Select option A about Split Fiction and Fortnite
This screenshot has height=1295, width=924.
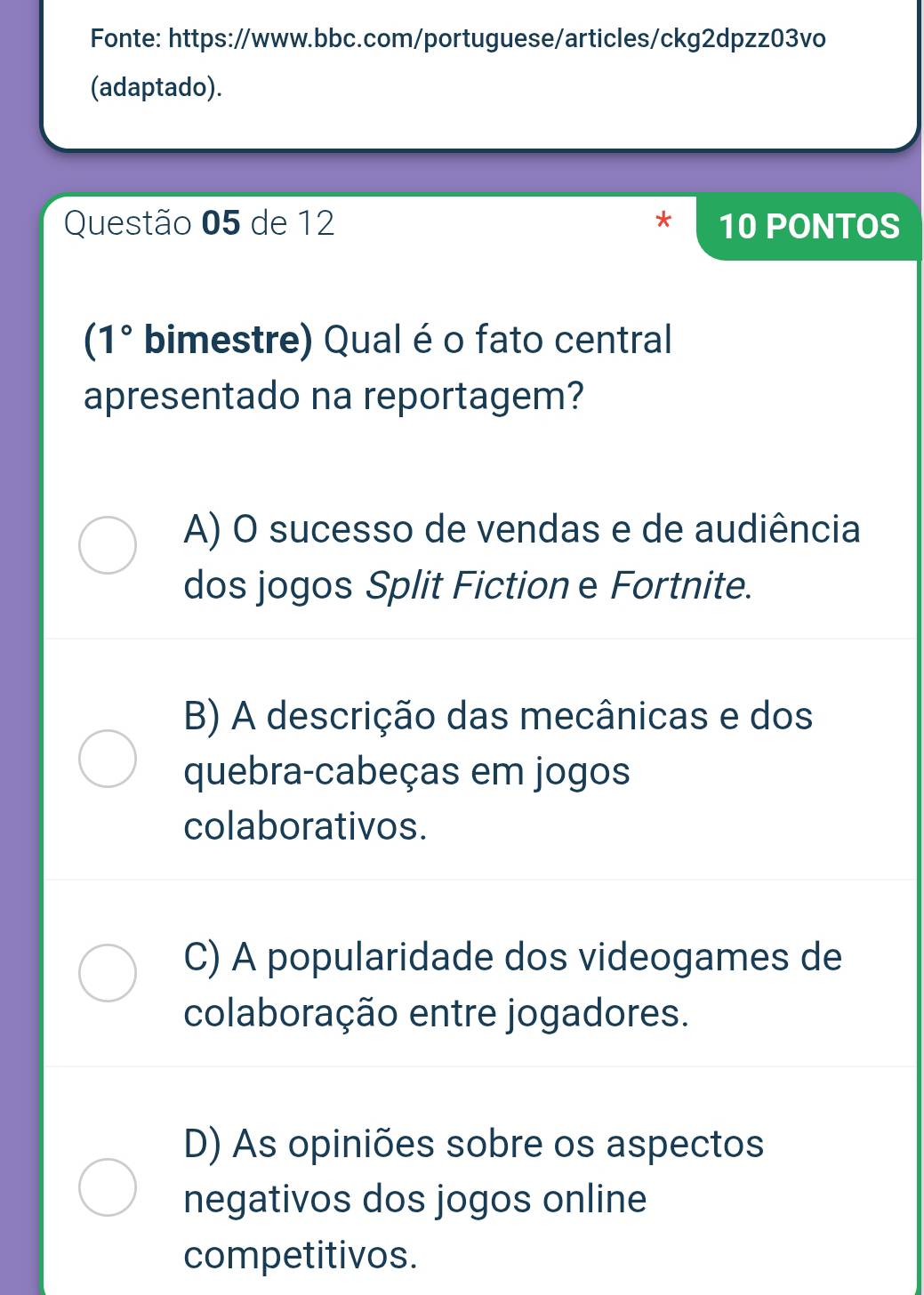point(108,545)
